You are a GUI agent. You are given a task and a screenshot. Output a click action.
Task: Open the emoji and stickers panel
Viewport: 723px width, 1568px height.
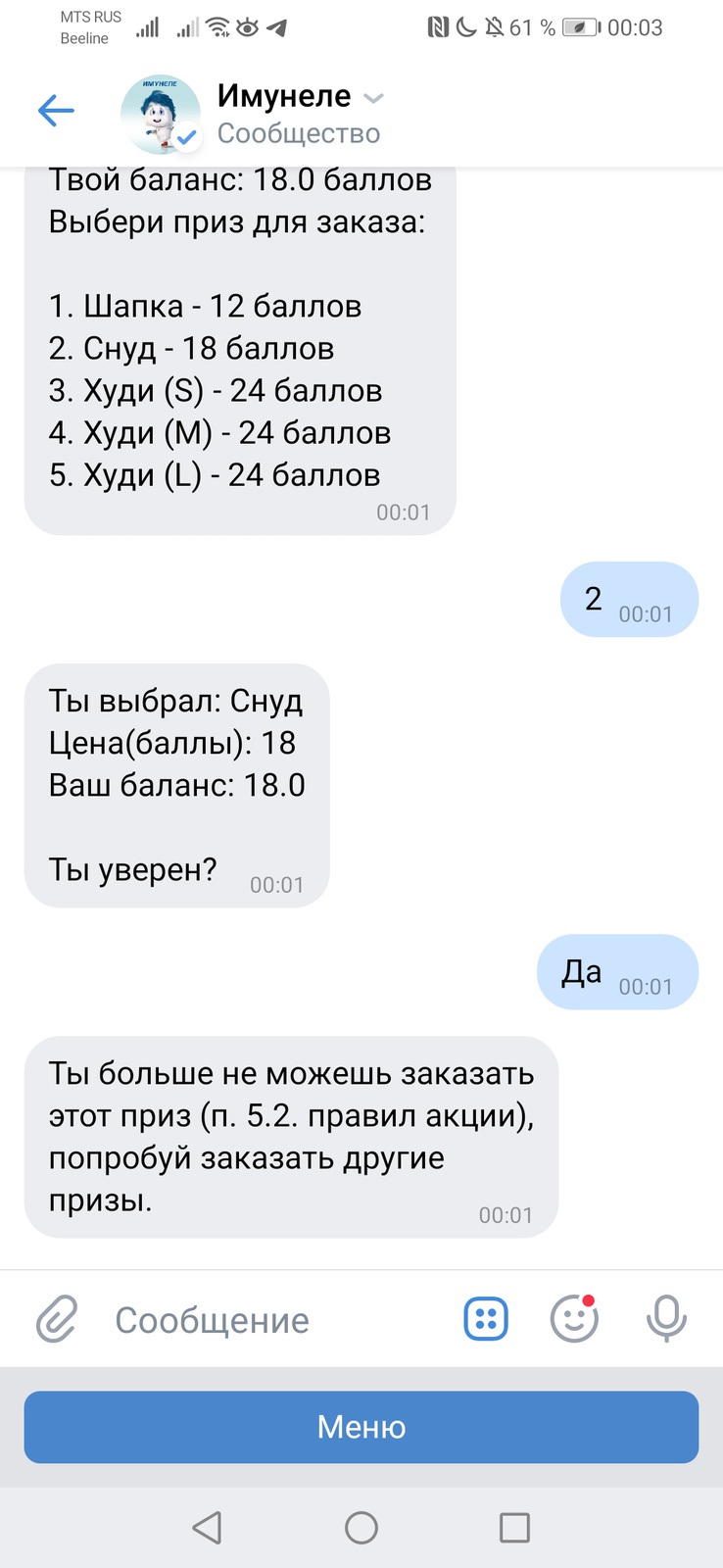click(574, 1319)
